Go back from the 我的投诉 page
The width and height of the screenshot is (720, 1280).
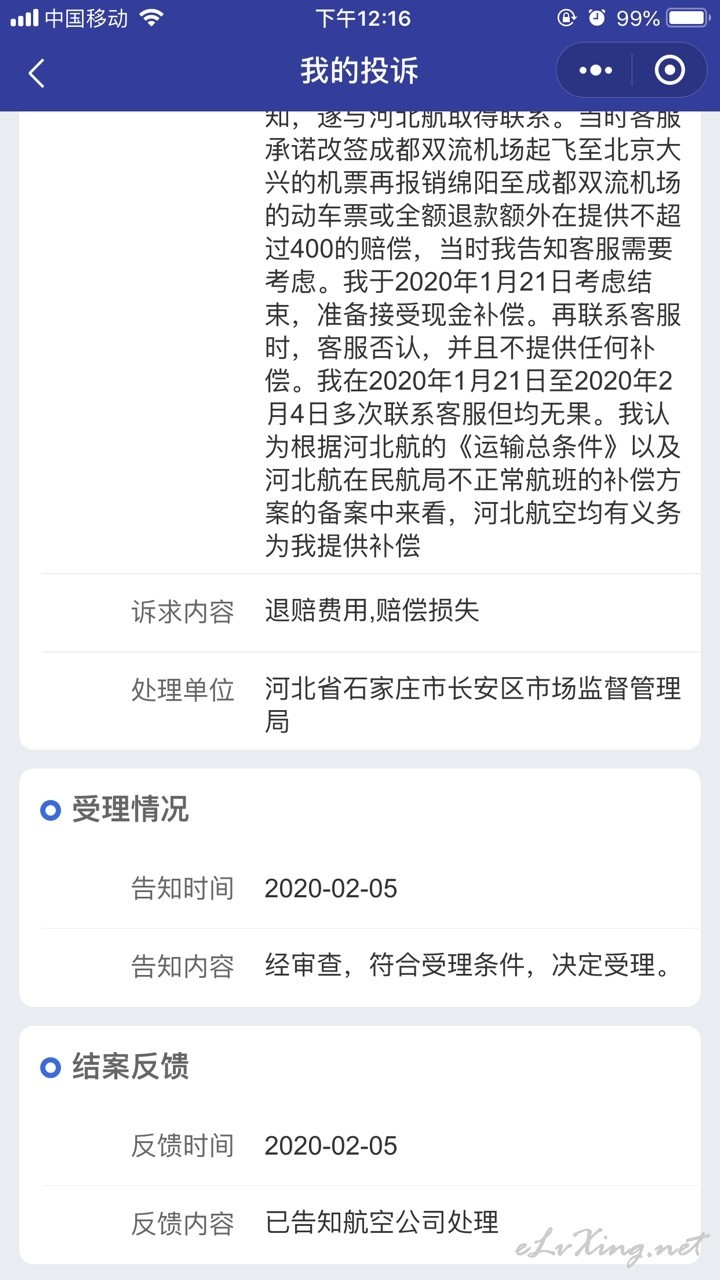[37, 72]
